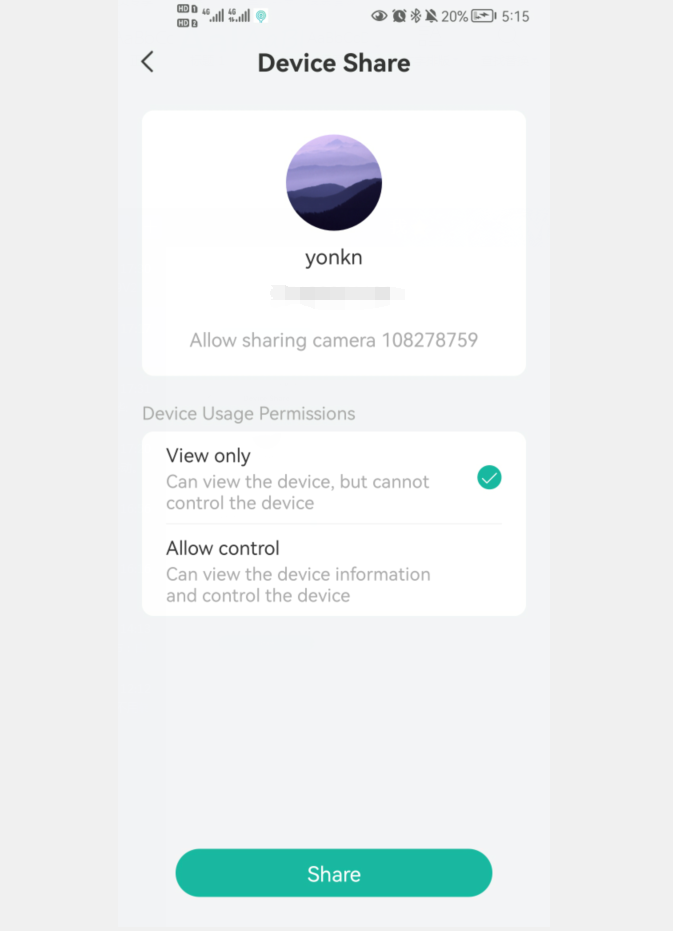Screen dimensions: 673x931
Task: Go back from Device Share
Action: [x=147, y=62]
